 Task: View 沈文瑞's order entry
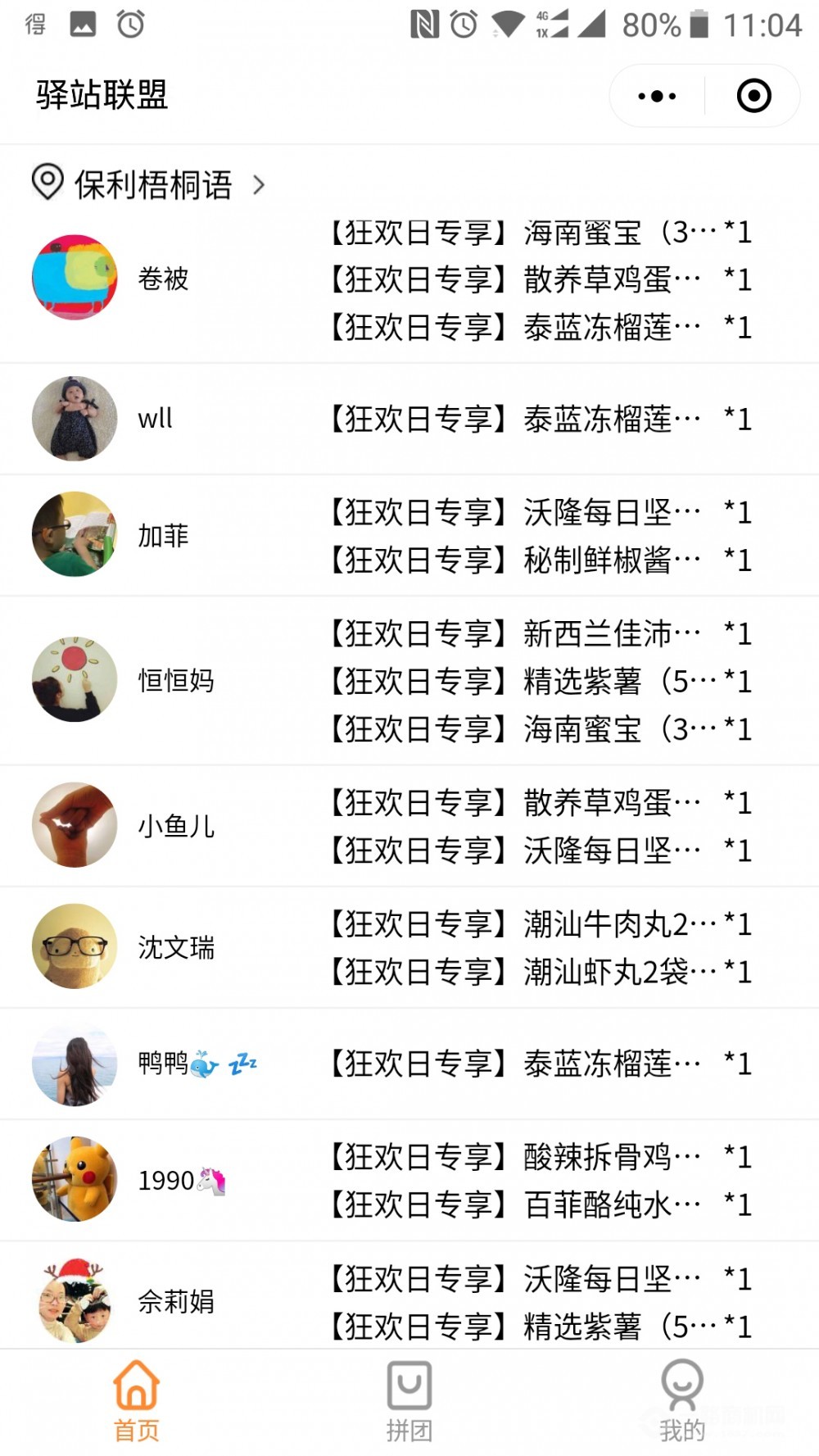point(409,948)
